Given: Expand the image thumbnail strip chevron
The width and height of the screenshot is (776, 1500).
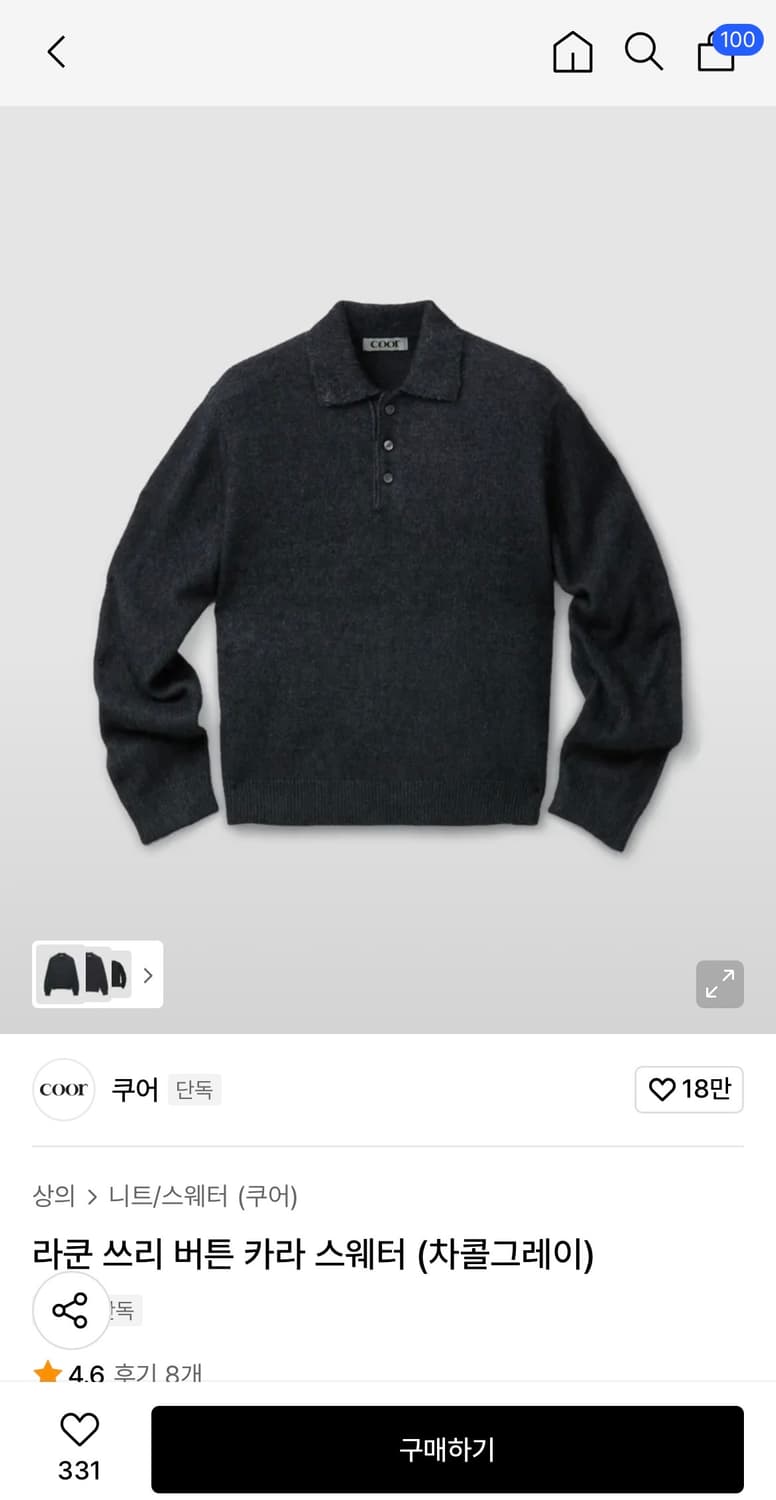Looking at the screenshot, I should tap(148, 975).
